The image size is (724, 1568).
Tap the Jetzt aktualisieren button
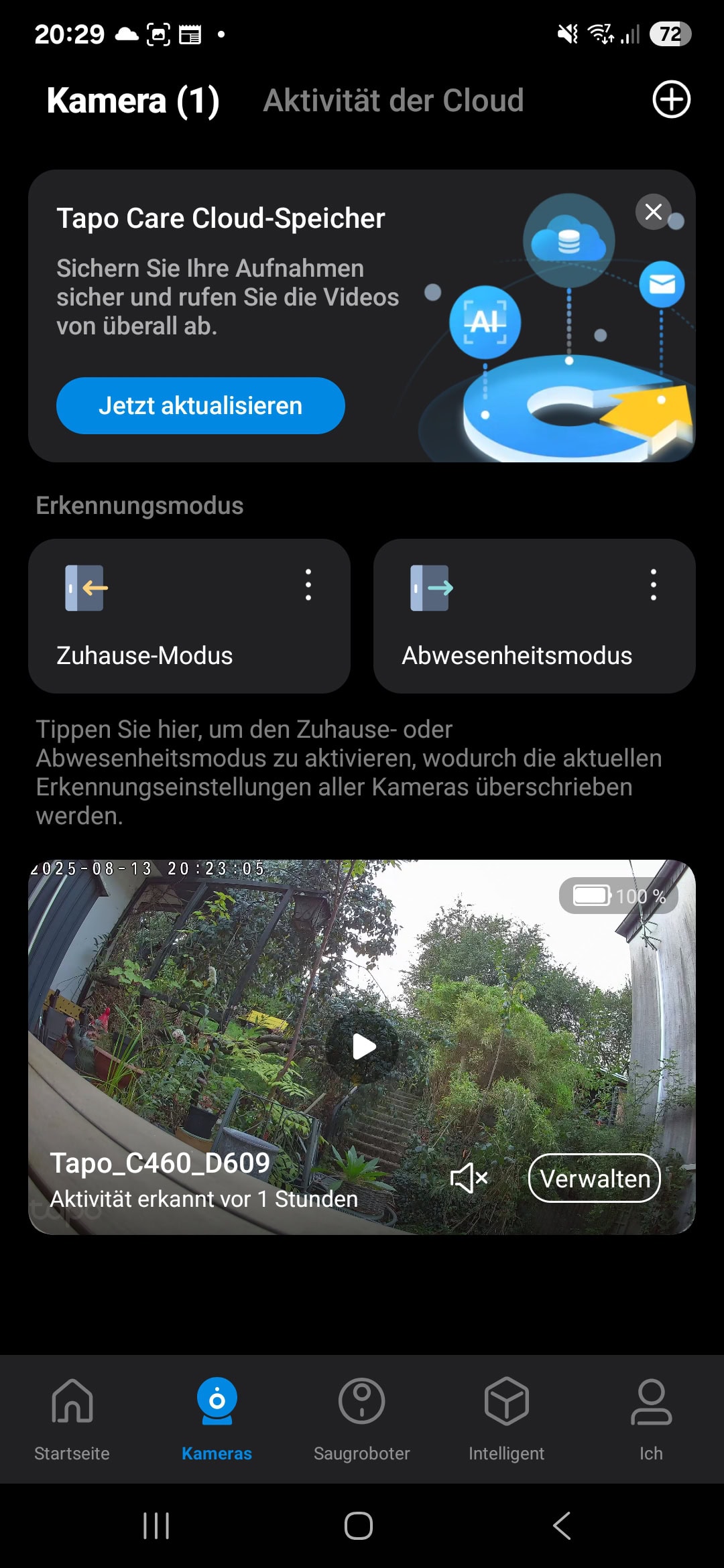pyautogui.click(x=200, y=405)
